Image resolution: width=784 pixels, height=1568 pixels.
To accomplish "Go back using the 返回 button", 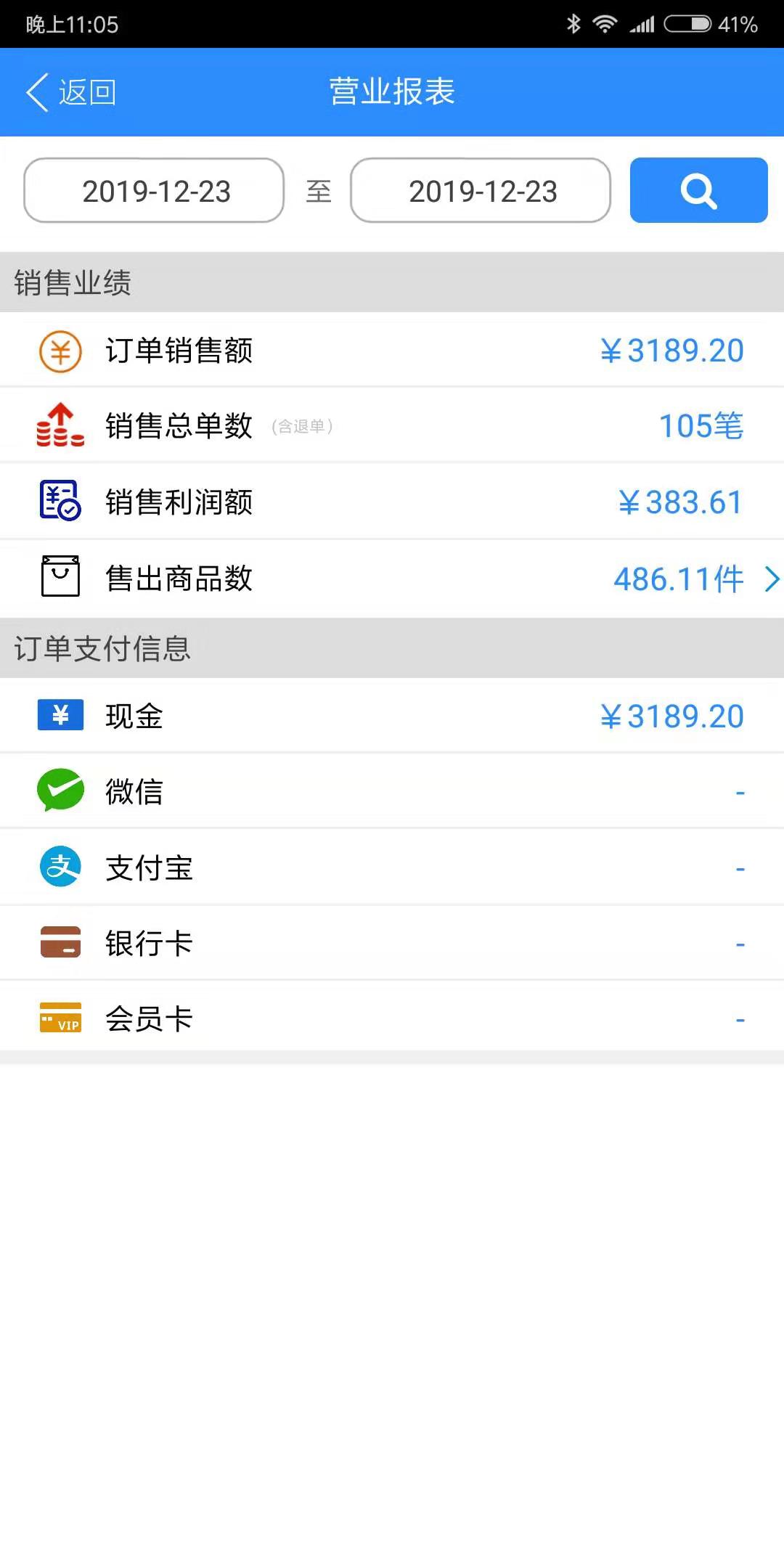I will pyautogui.click(x=71, y=92).
